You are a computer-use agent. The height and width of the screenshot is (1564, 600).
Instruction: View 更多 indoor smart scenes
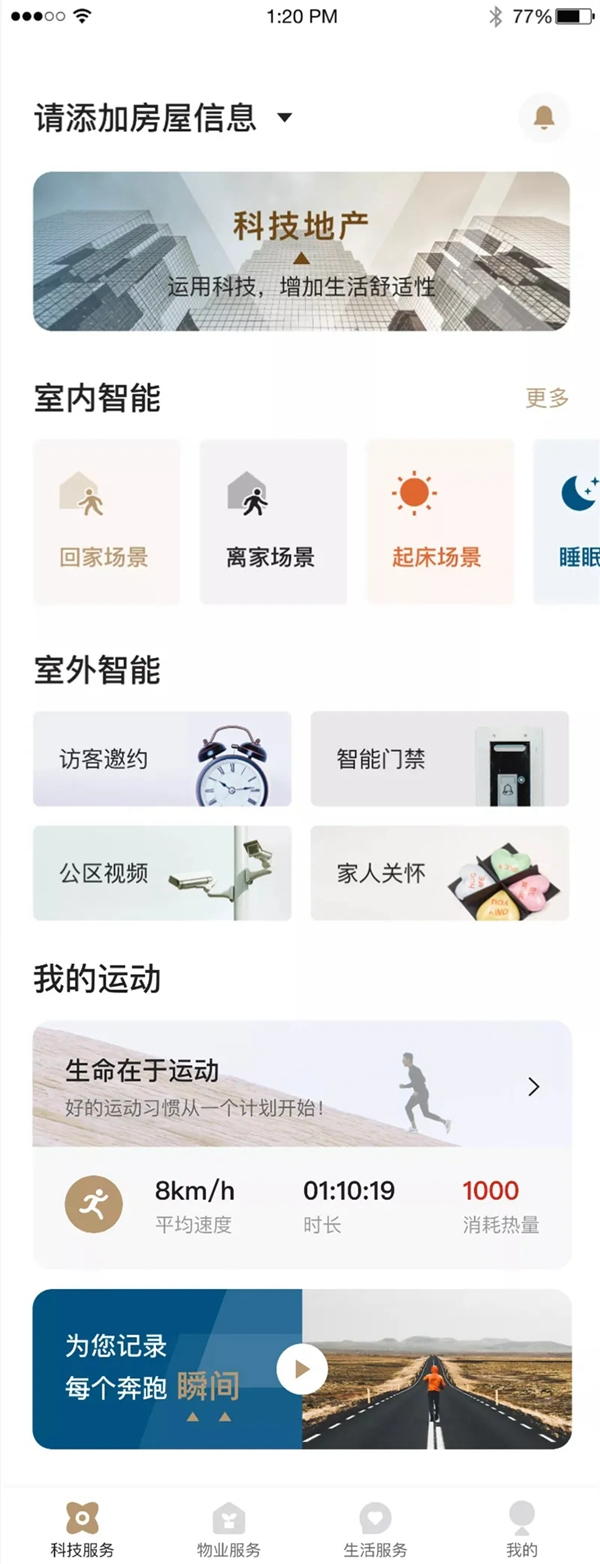point(547,398)
